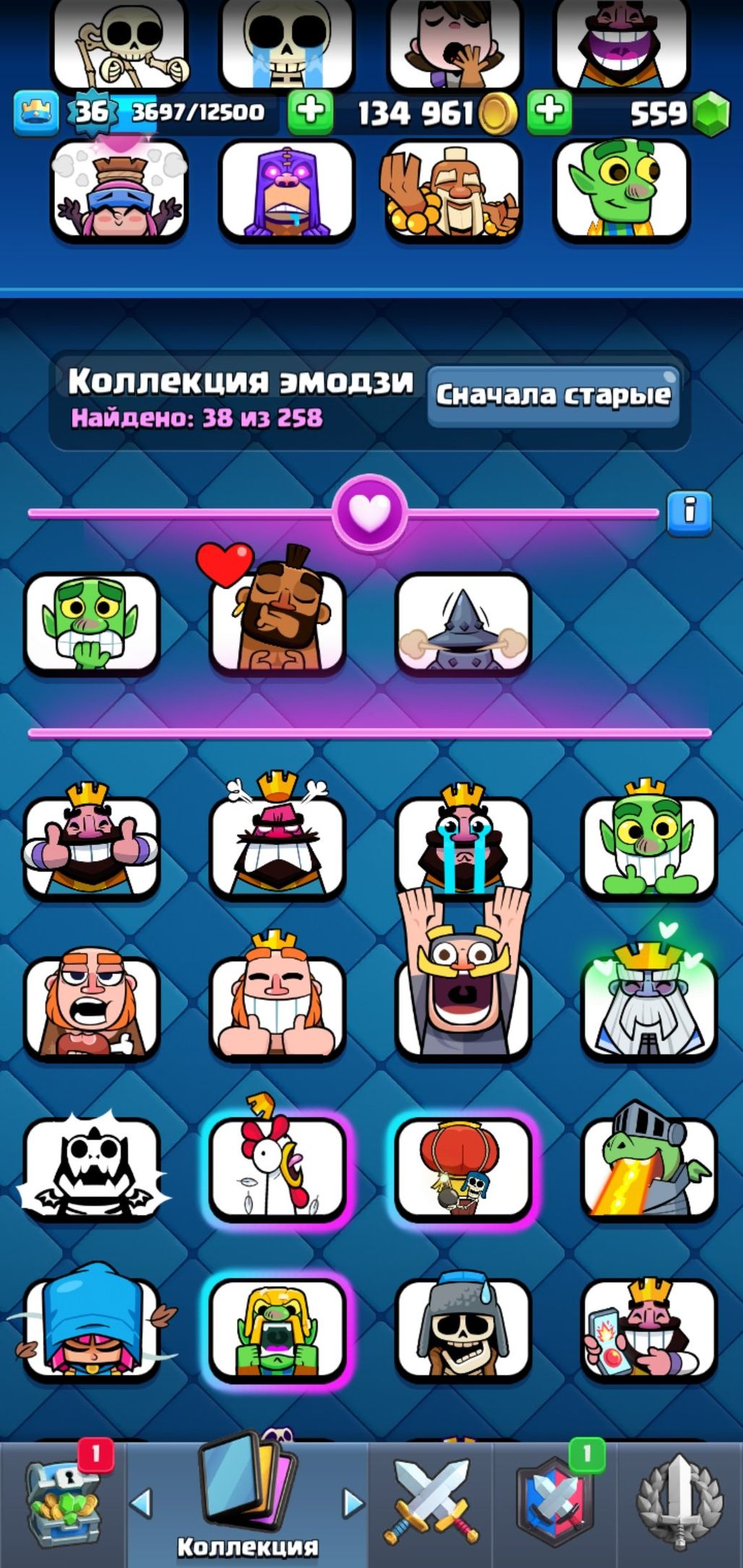Choose the king holding a phone emote
743x1568 pixels.
tap(649, 1330)
